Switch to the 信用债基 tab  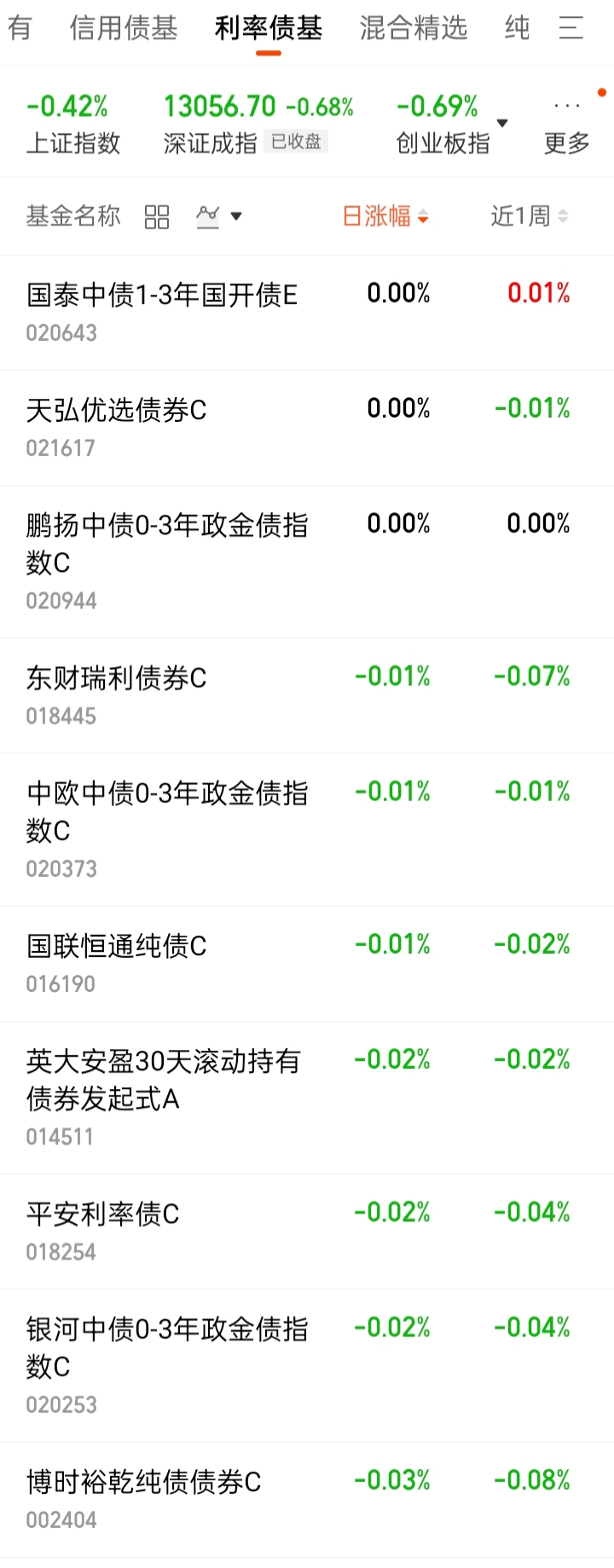(x=124, y=28)
